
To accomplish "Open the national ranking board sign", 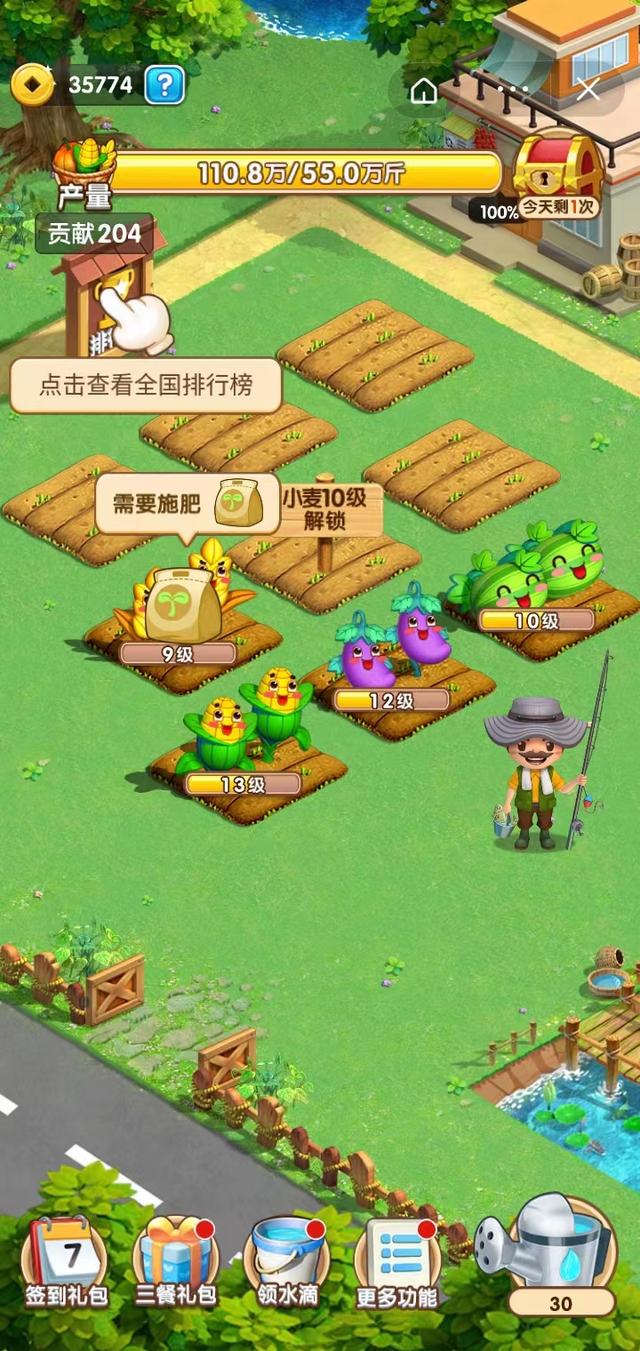I will pos(105,302).
